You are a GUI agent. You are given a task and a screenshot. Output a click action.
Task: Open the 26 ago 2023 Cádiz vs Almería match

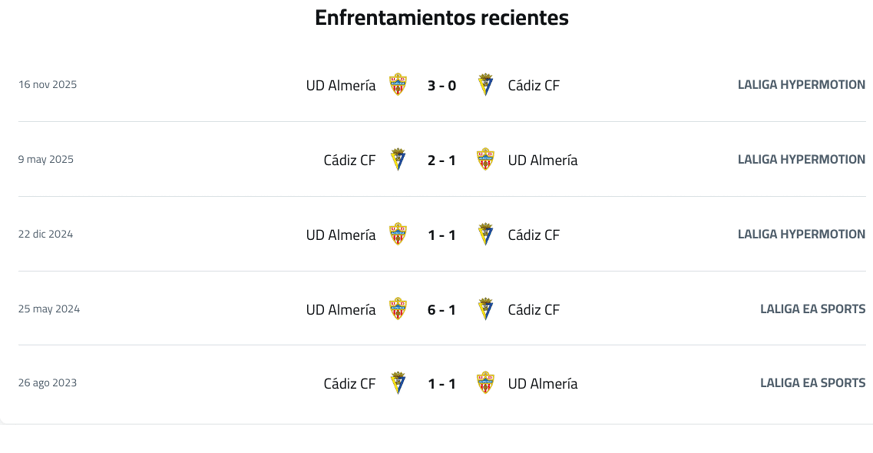[441, 384]
